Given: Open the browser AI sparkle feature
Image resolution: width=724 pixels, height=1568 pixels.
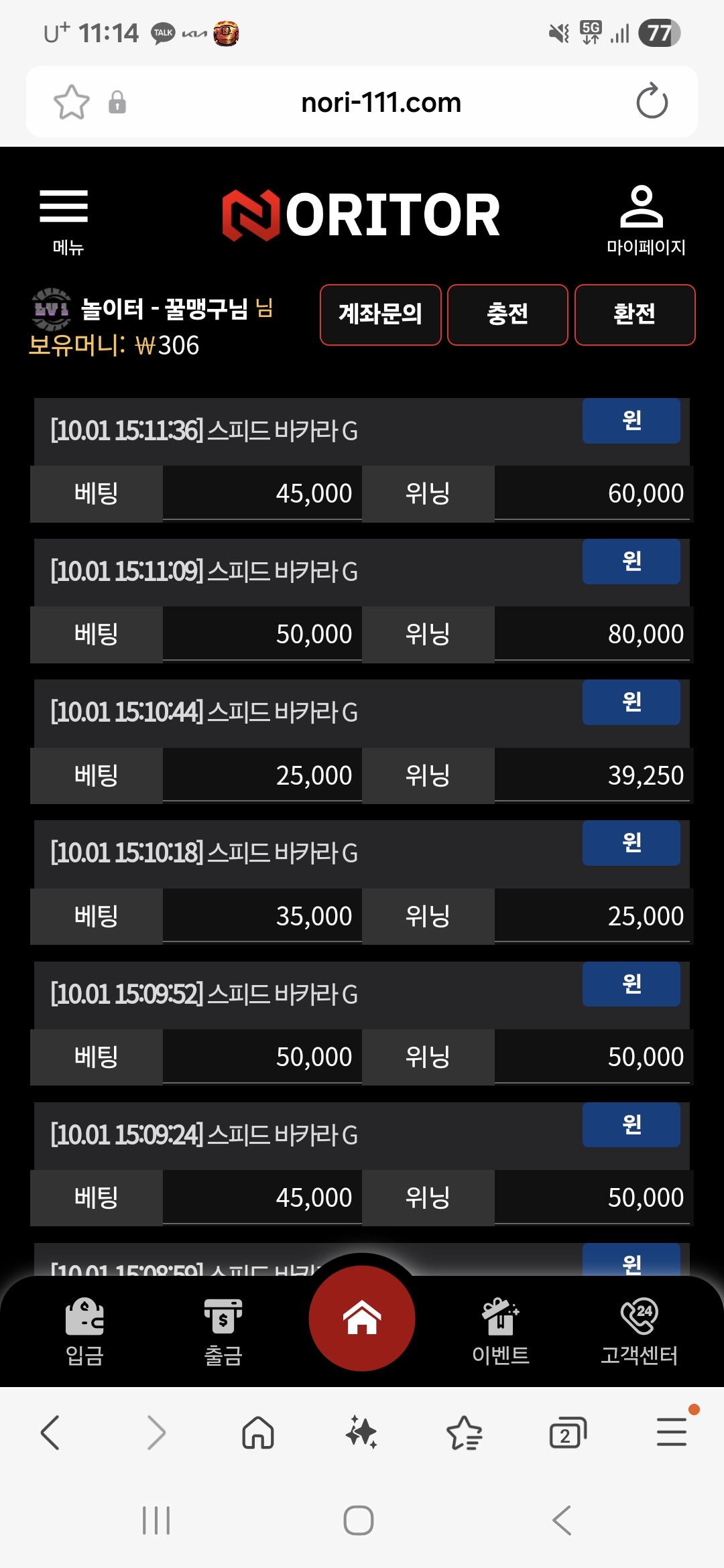Looking at the screenshot, I should coord(361,1433).
